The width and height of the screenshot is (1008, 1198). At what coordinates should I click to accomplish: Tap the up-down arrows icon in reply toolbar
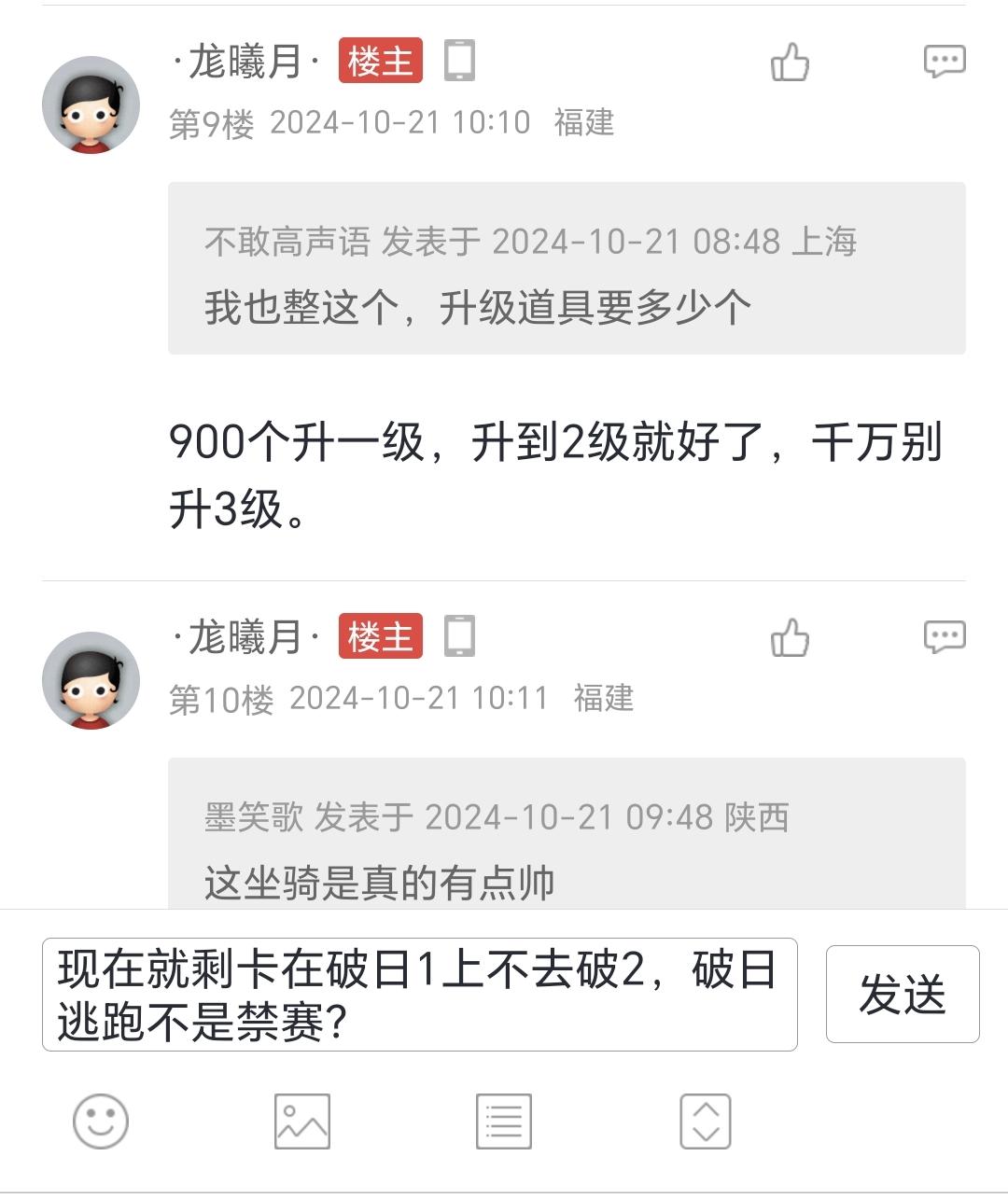click(x=706, y=1121)
